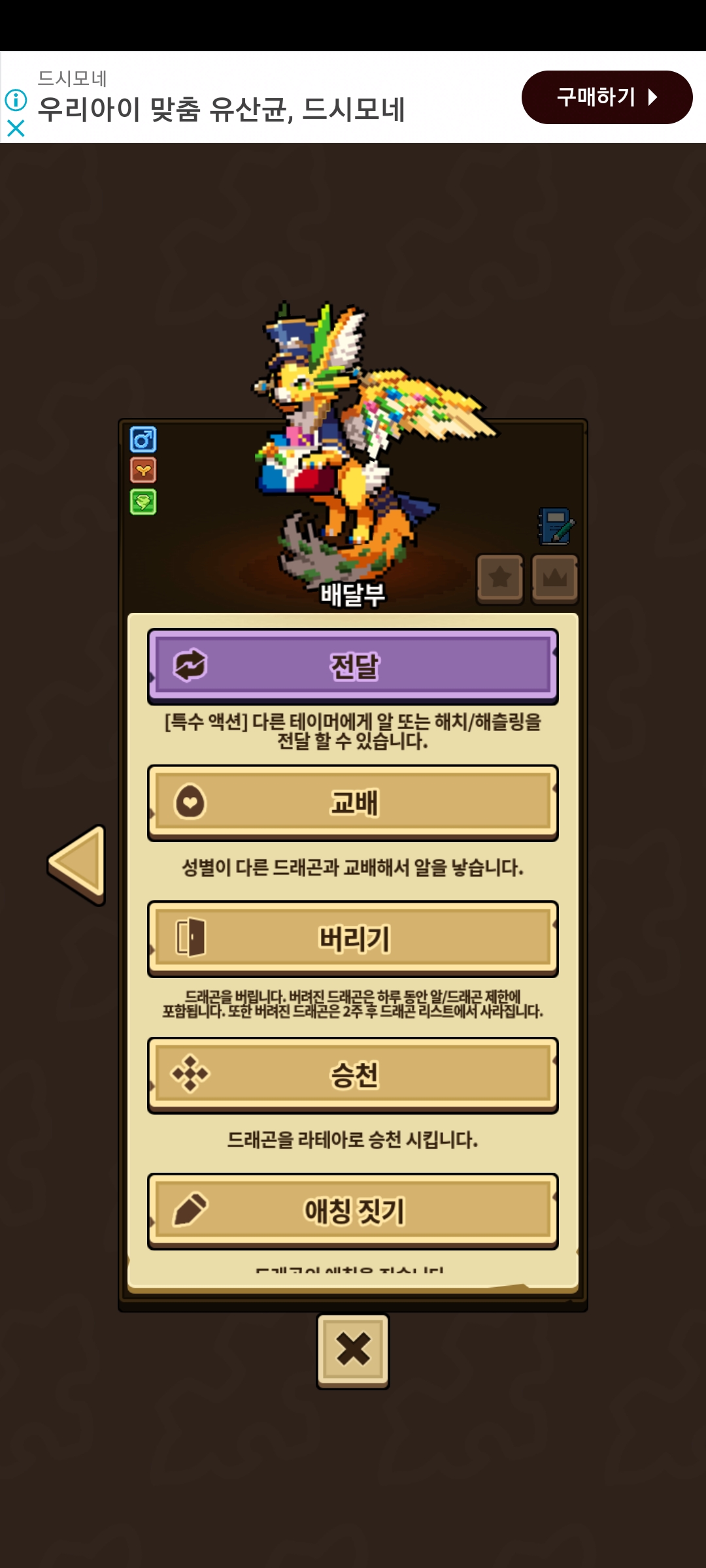Image resolution: width=706 pixels, height=1568 pixels.
Task: Dismiss the ad with the X icon
Action: pos(16,128)
